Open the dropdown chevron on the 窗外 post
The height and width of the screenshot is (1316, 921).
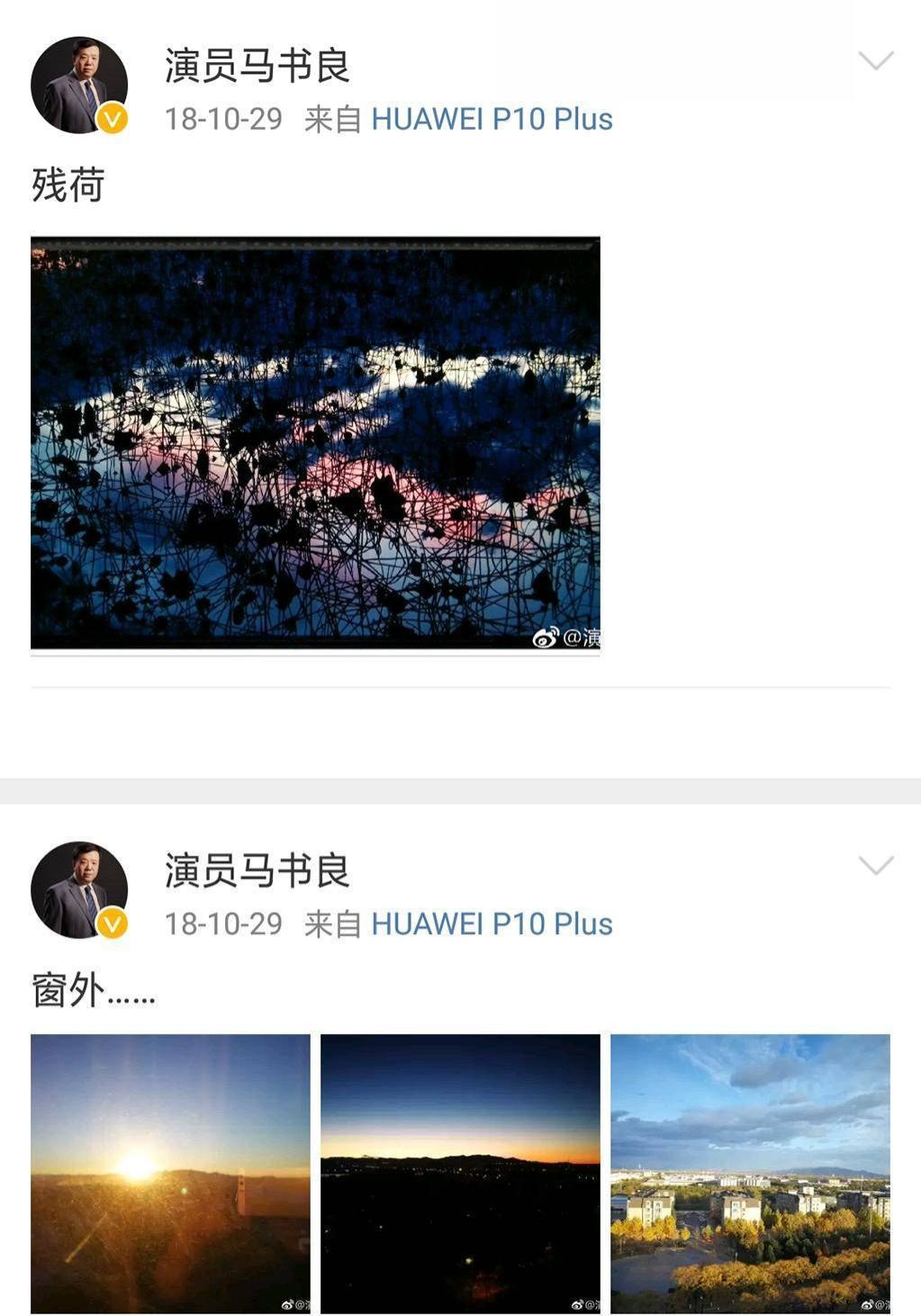[875, 866]
